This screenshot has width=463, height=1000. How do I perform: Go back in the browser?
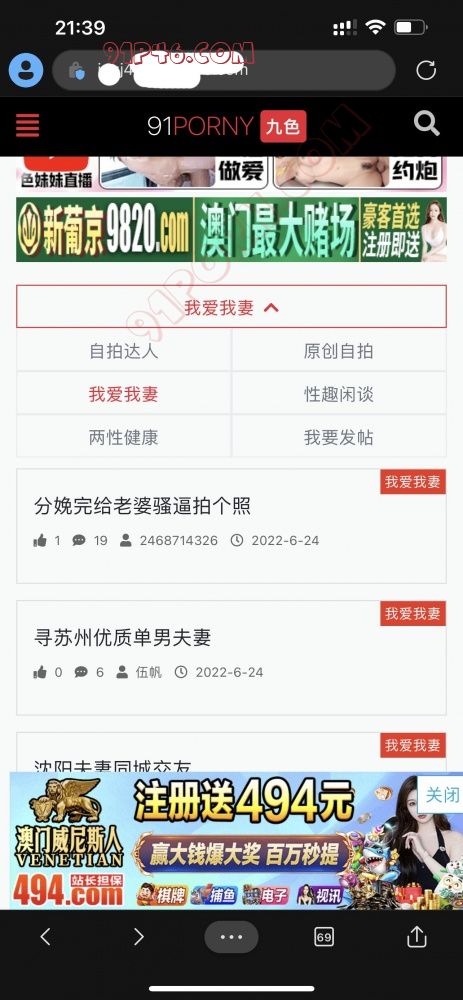point(45,936)
